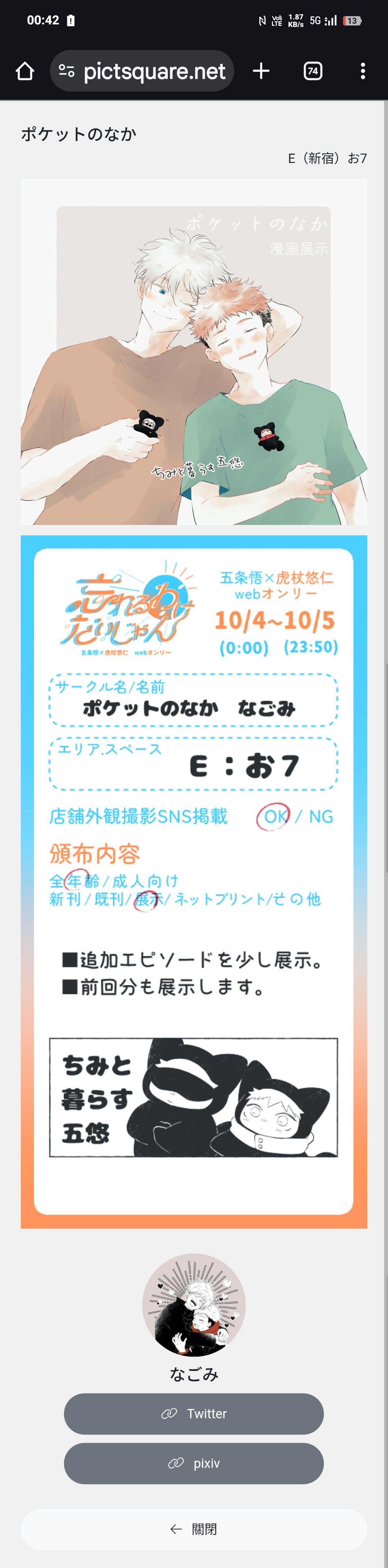View the 74 open tabs

pos(313,71)
